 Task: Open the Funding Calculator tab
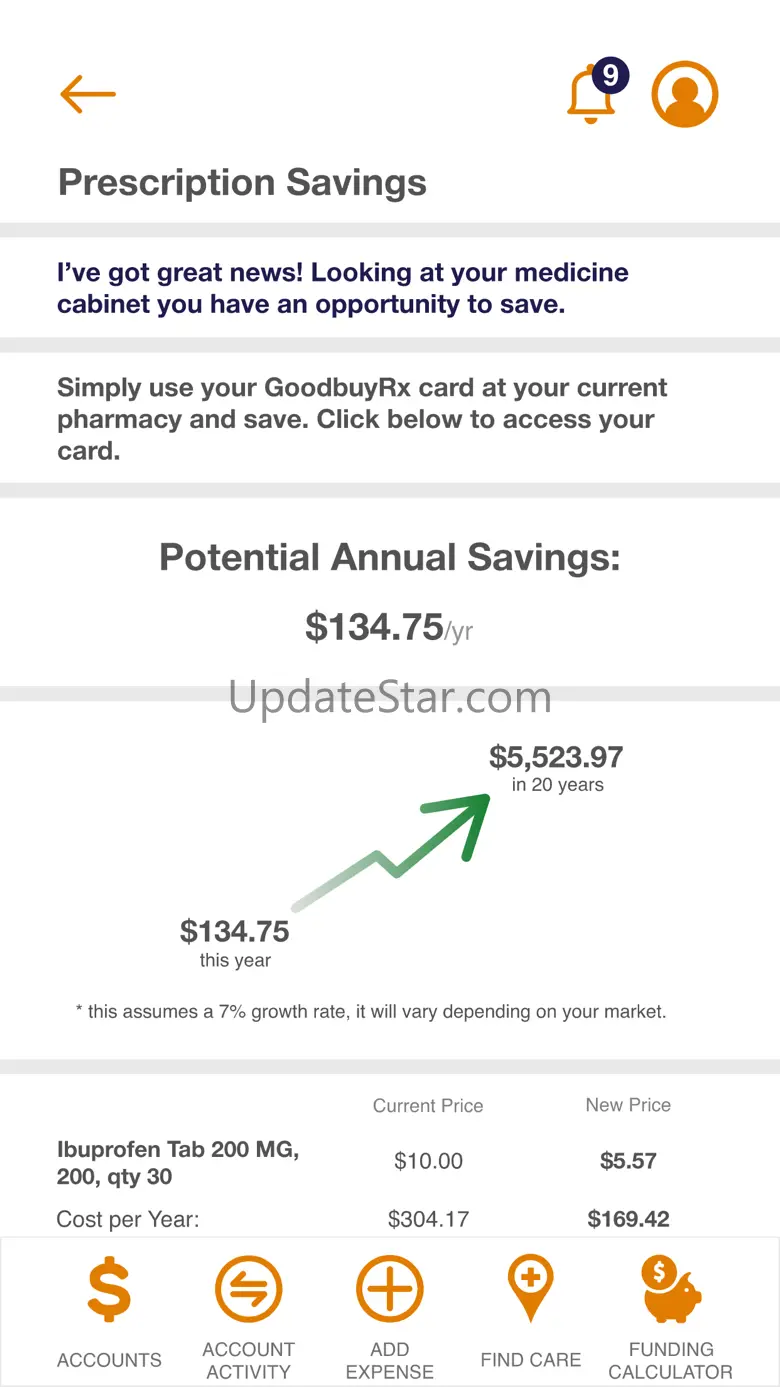click(671, 1312)
